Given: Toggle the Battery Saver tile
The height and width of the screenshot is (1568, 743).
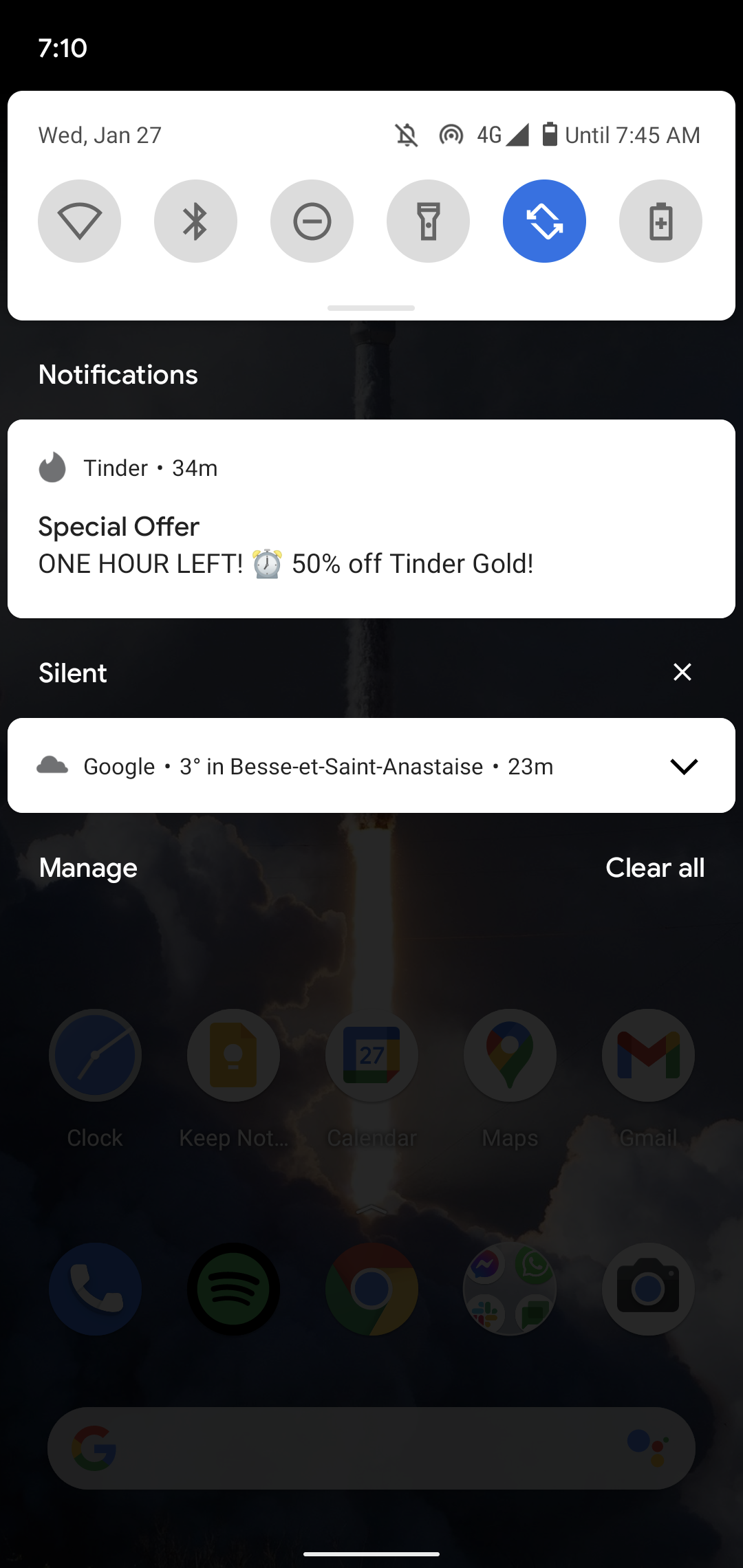Looking at the screenshot, I should tap(660, 221).
